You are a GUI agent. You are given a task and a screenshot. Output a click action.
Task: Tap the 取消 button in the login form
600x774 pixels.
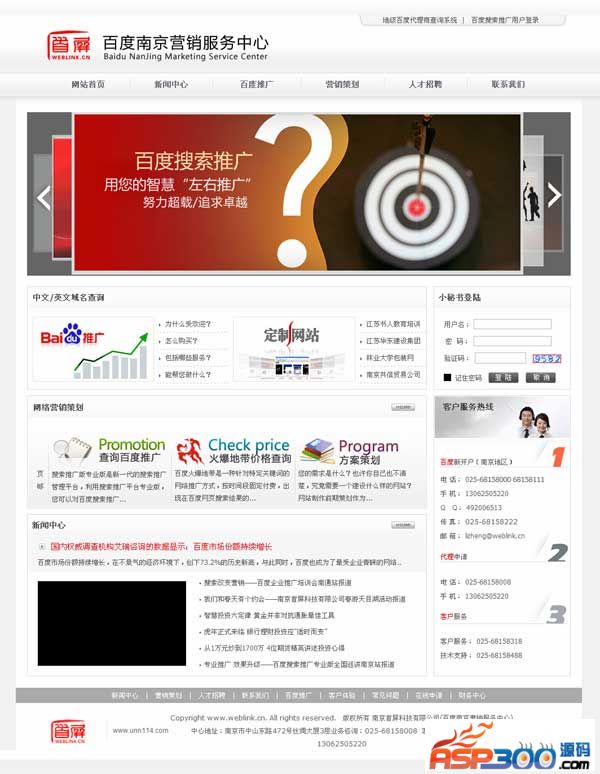point(540,378)
